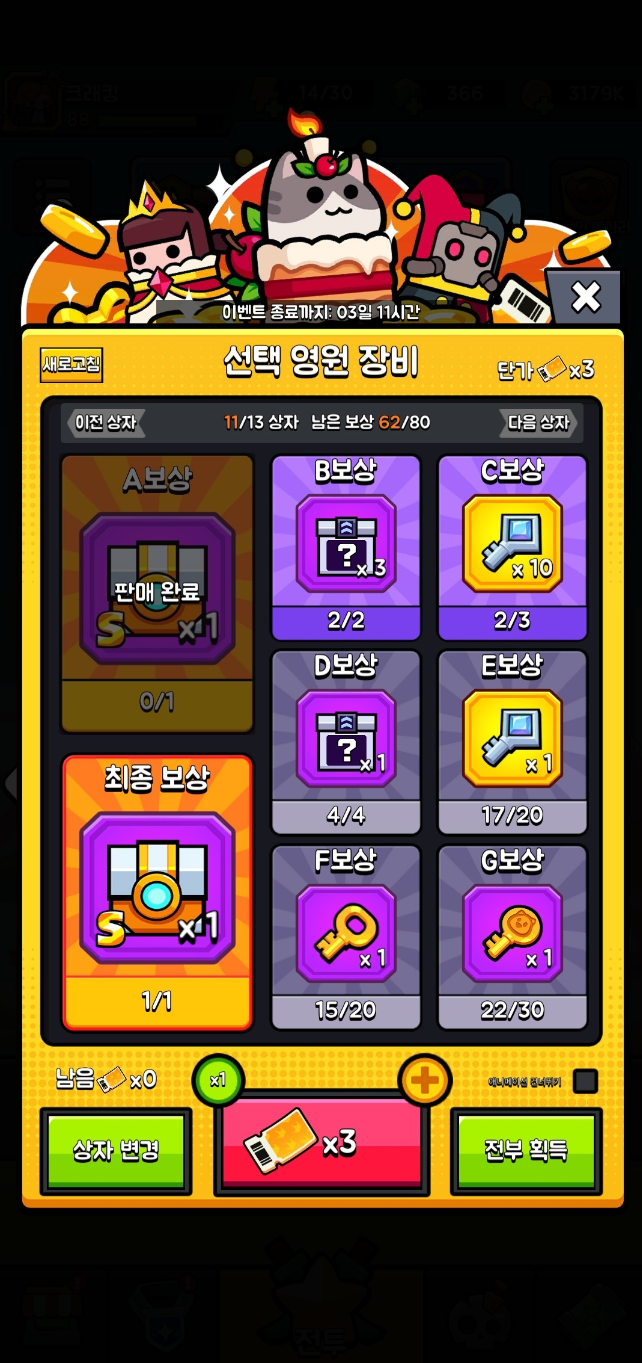642x1363 pixels.
Task: Go to the next box (다음 상자)
Action: pos(538,422)
